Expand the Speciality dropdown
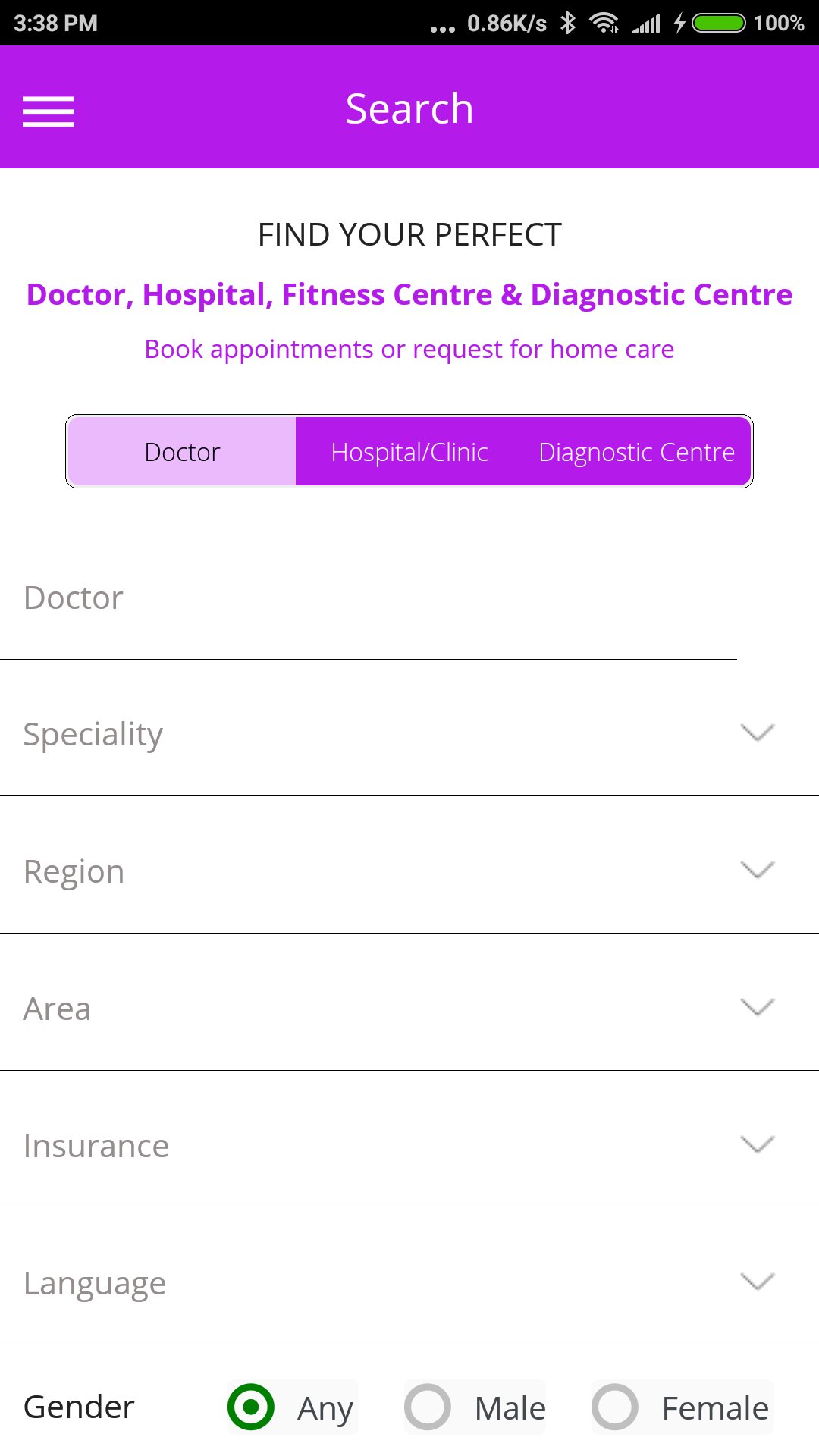819x1456 pixels. click(409, 732)
